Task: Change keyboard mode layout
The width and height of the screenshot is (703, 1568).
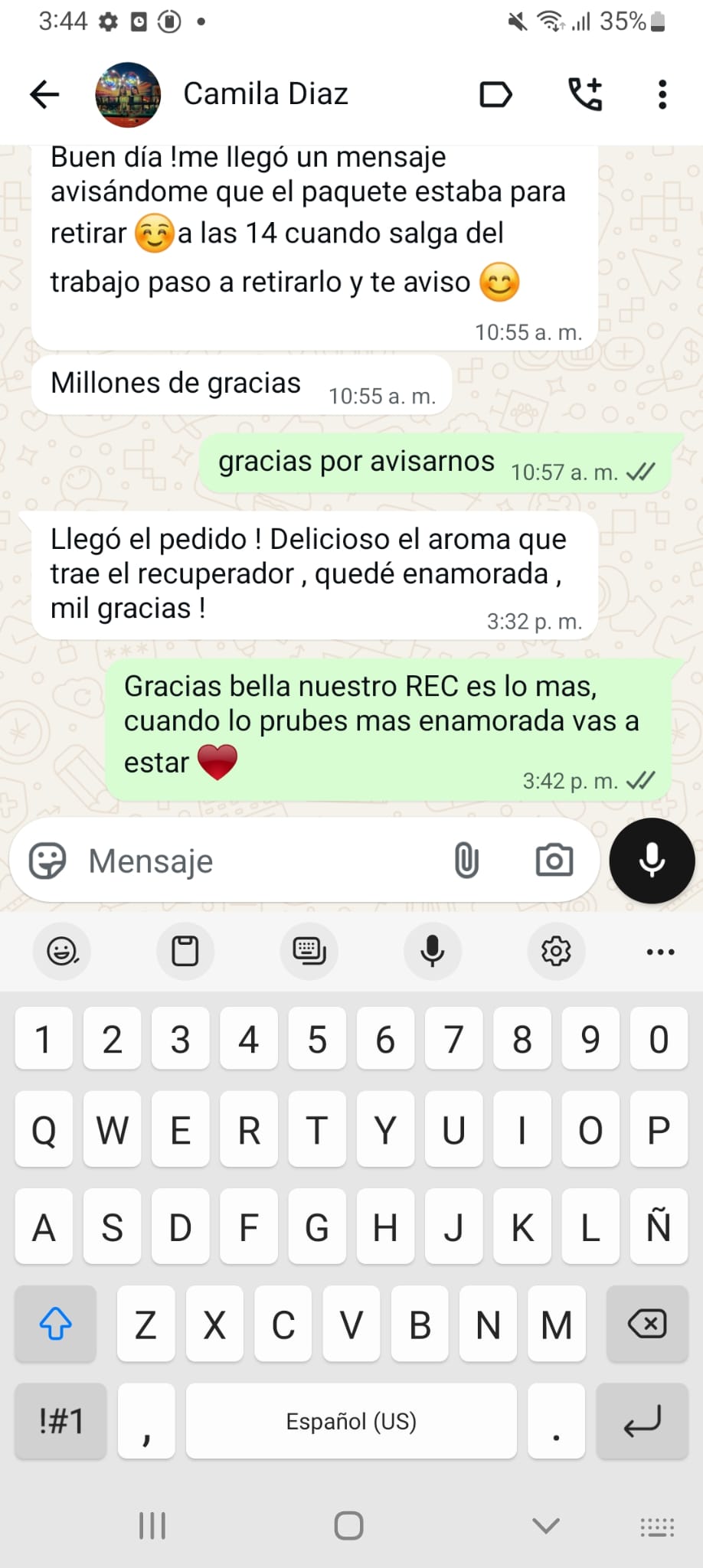Action: (309, 951)
